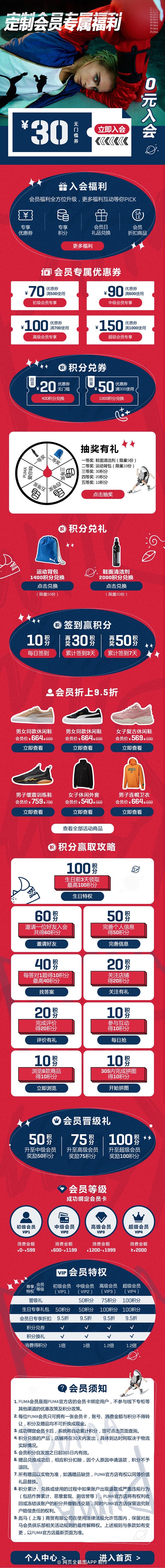Tap 完善信息 to earn 50 points
Screen dimensions: 165x1568
click(x=119, y=944)
